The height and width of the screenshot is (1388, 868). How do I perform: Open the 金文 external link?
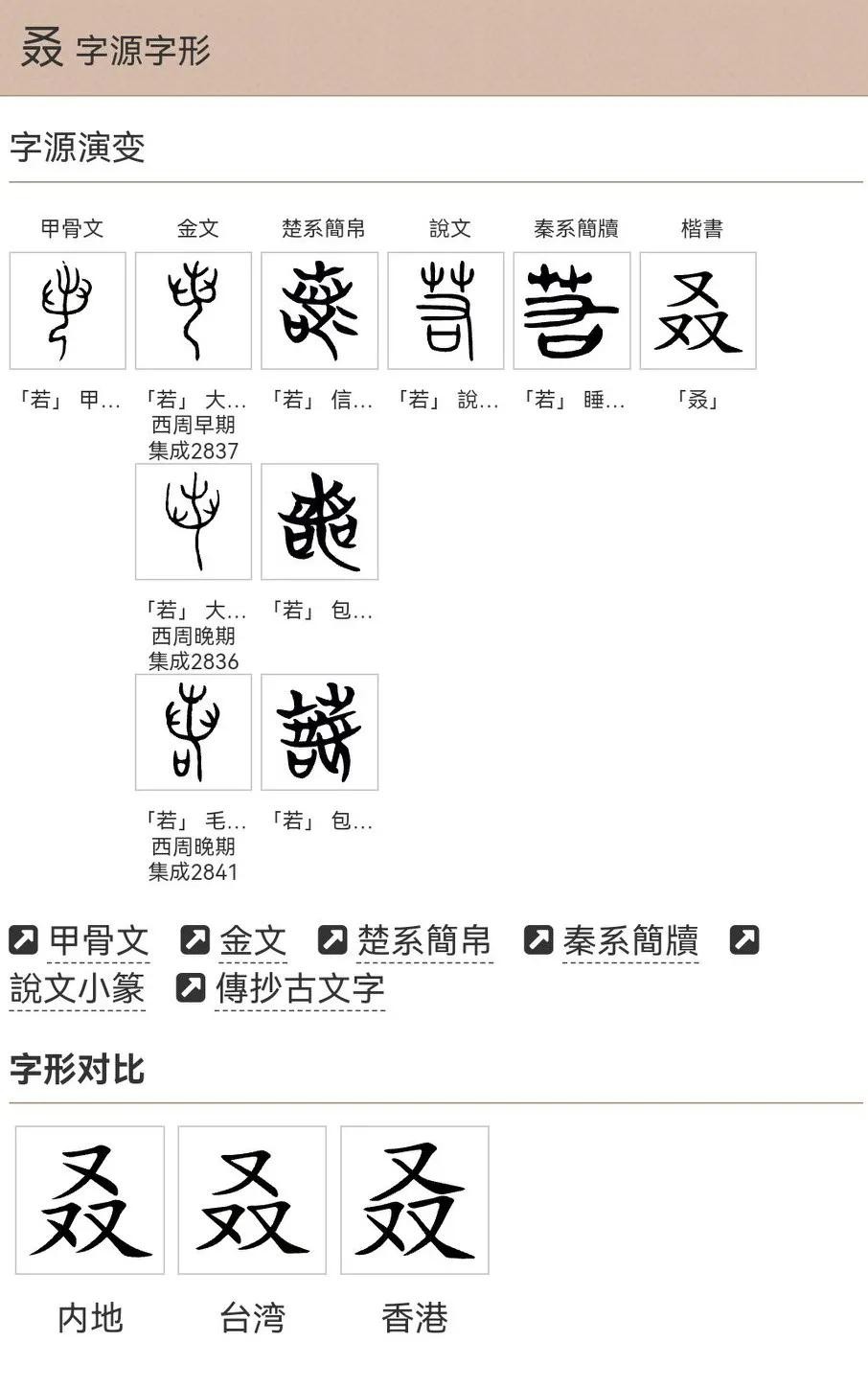(252, 941)
